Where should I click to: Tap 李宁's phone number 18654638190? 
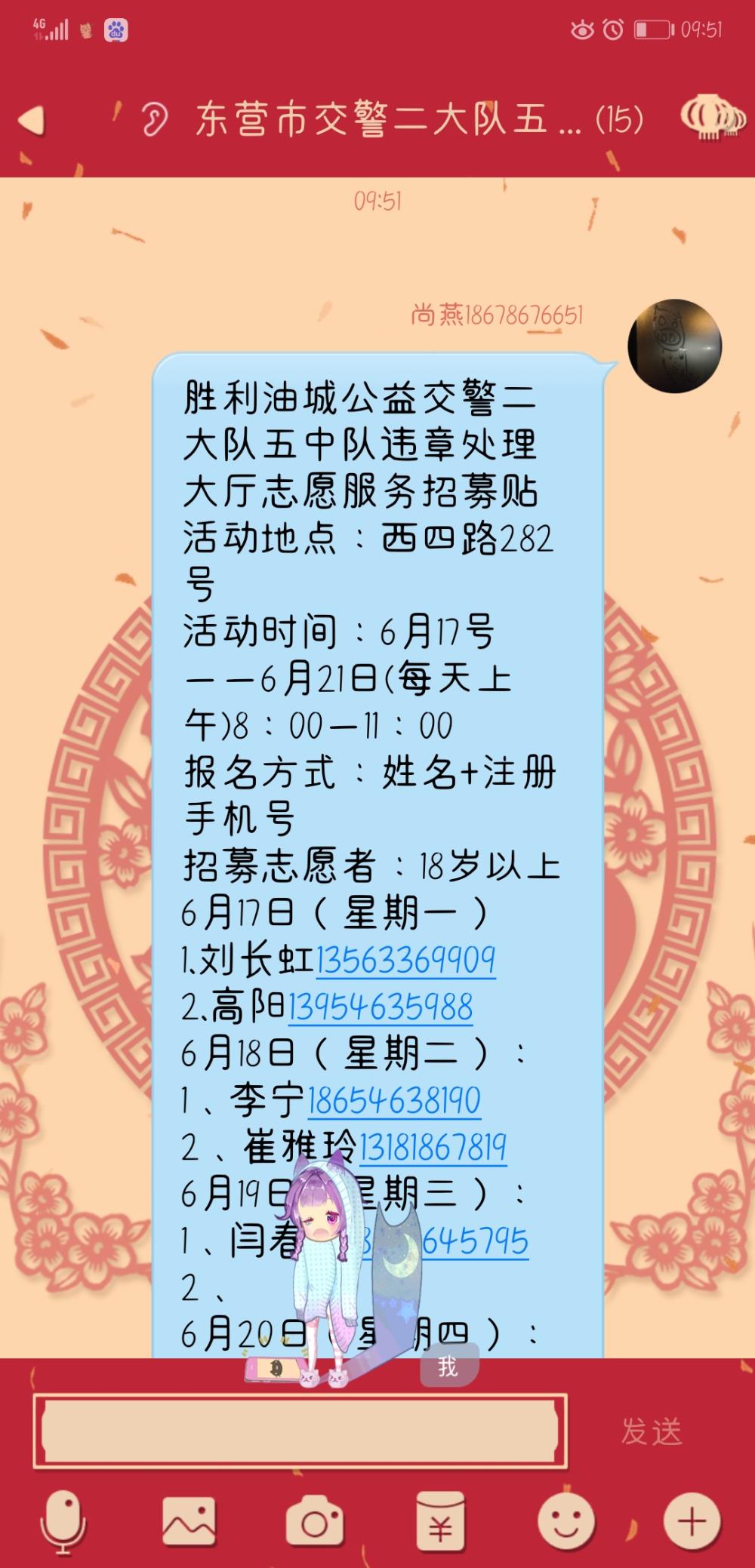point(394,1101)
